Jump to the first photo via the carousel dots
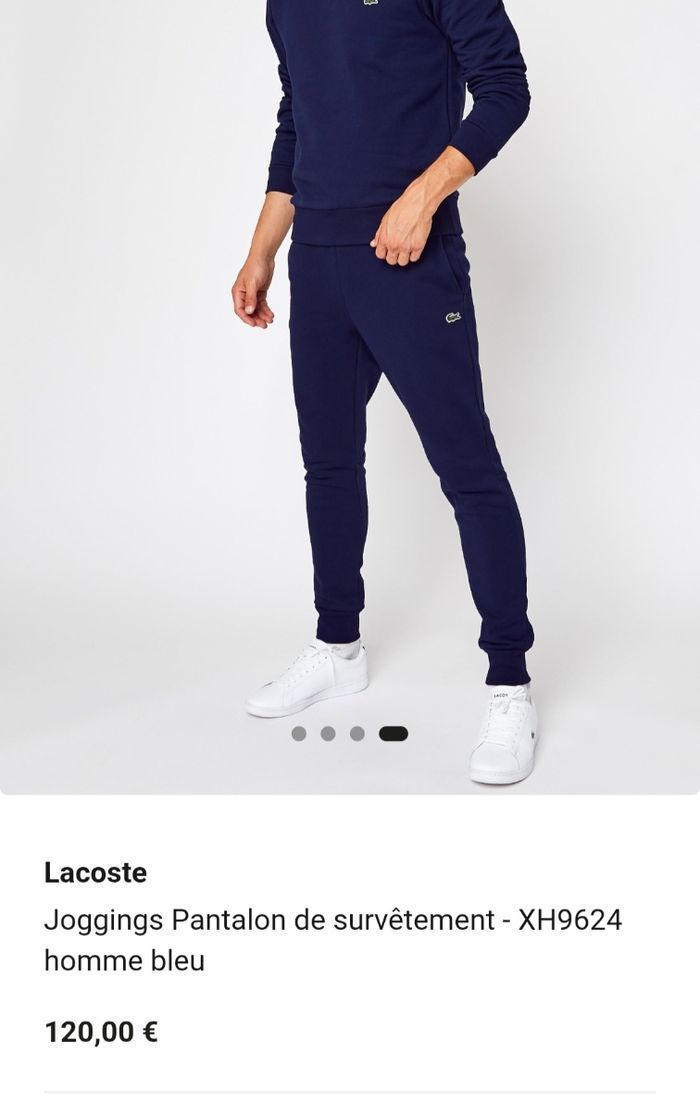The image size is (700, 1118). (298, 734)
